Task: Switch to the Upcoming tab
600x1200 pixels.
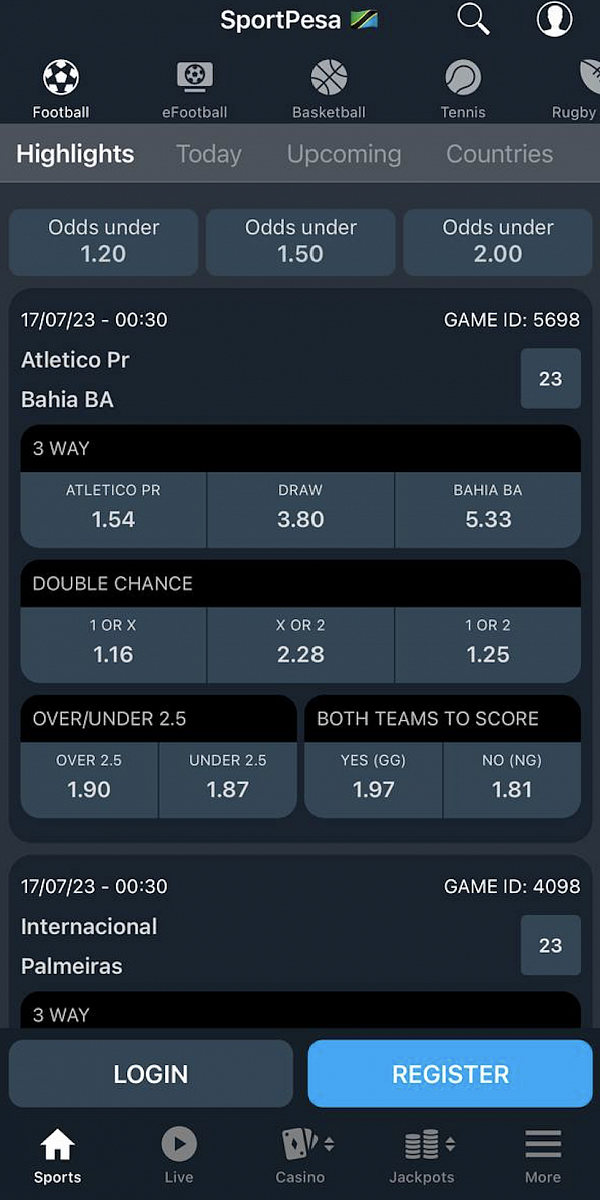Action: click(344, 154)
